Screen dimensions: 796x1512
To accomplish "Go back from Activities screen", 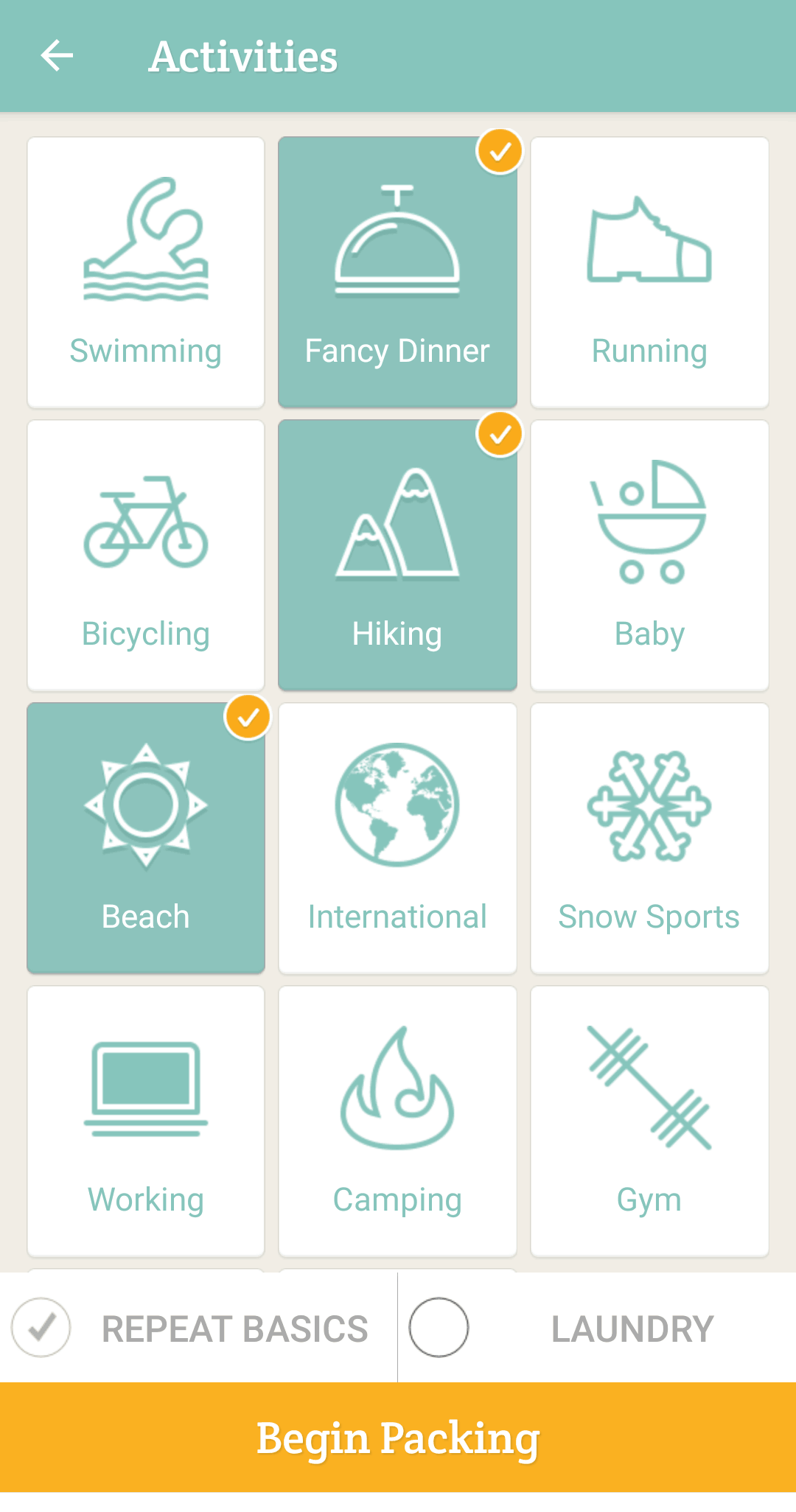I will tap(57, 56).
